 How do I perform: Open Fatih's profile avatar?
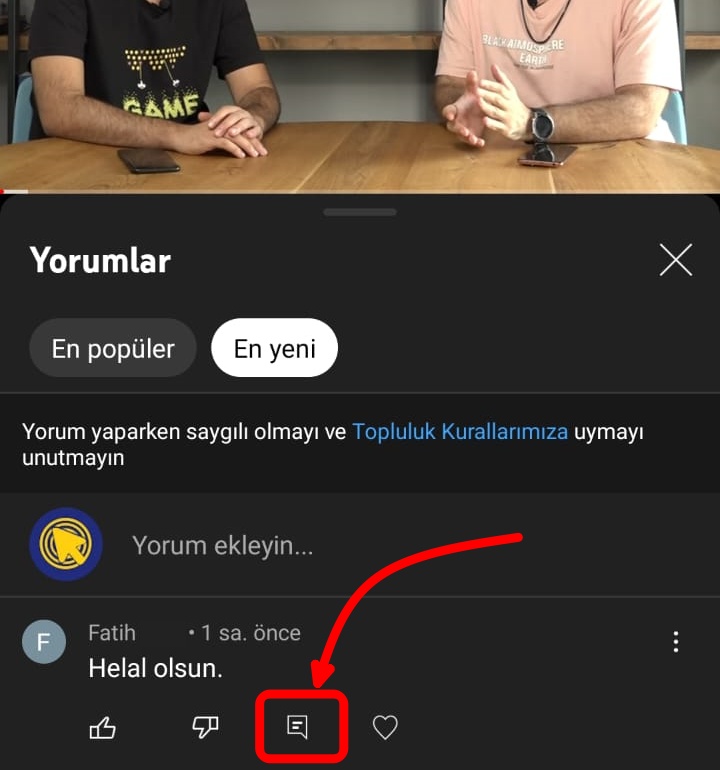44,641
